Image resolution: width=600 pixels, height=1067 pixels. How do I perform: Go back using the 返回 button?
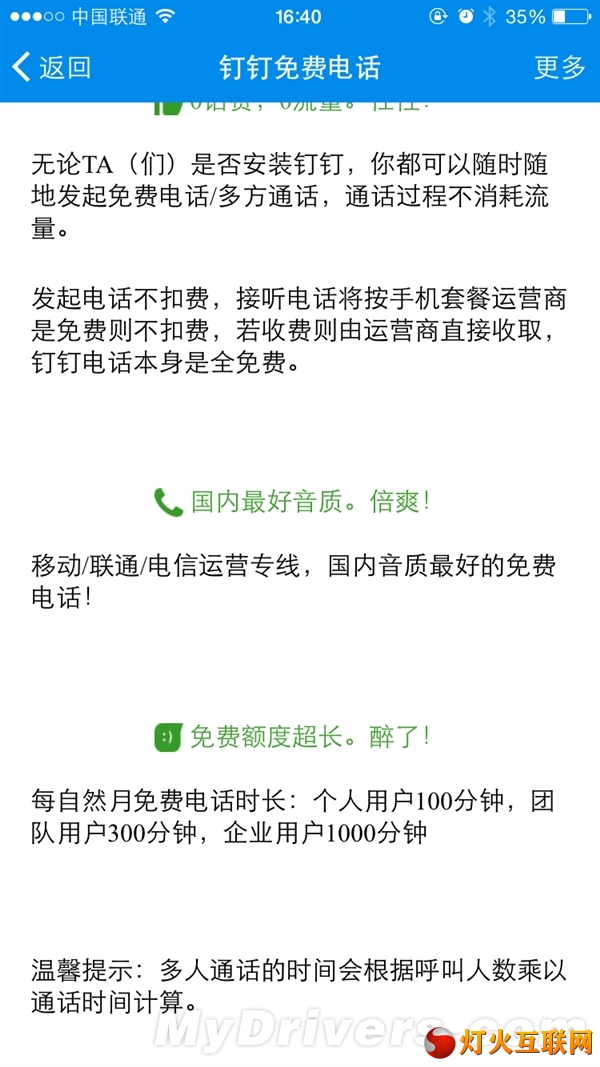[x=52, y=67]
